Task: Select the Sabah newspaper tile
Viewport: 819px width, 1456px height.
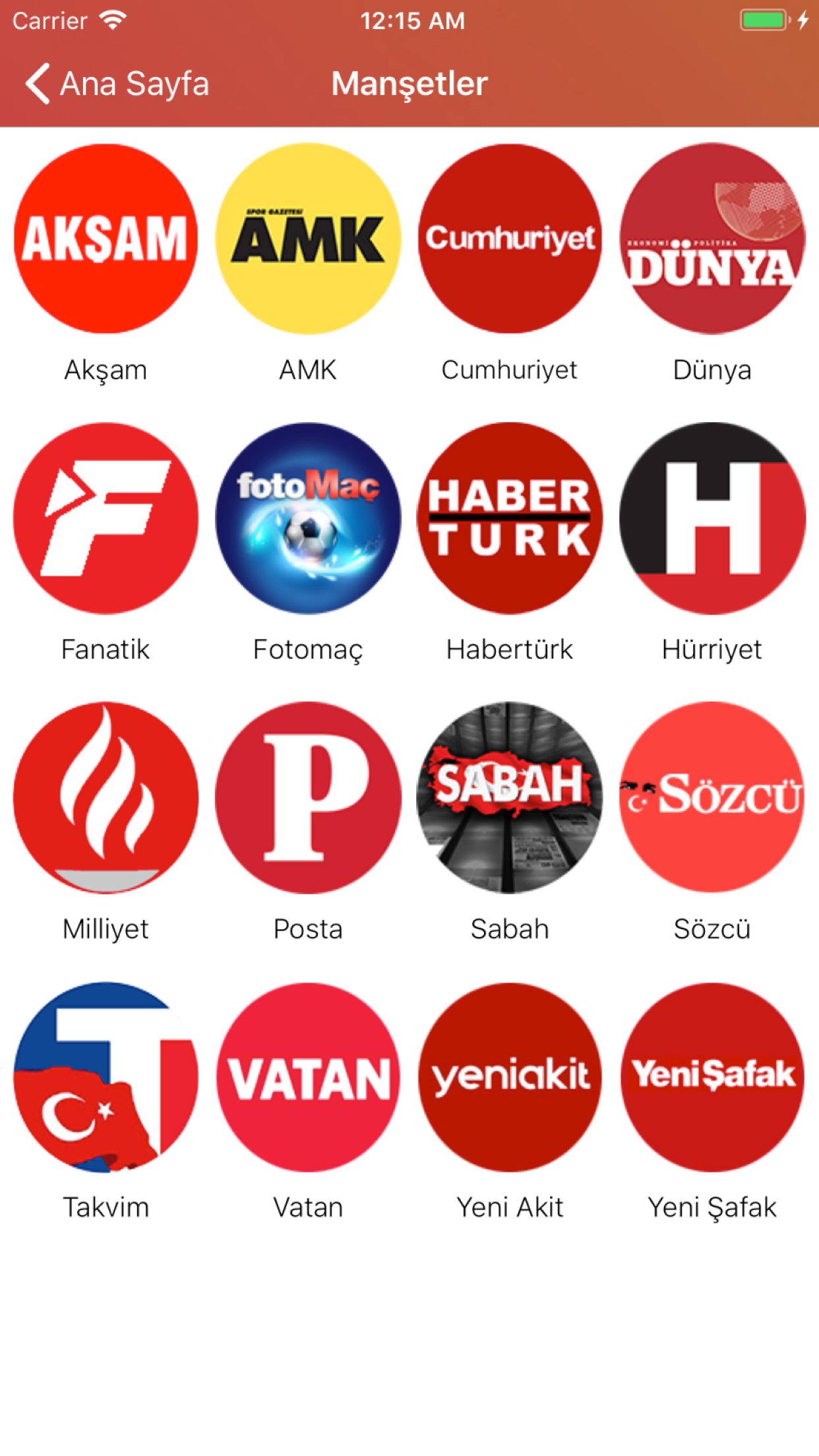Action: [x=510, y=798]
